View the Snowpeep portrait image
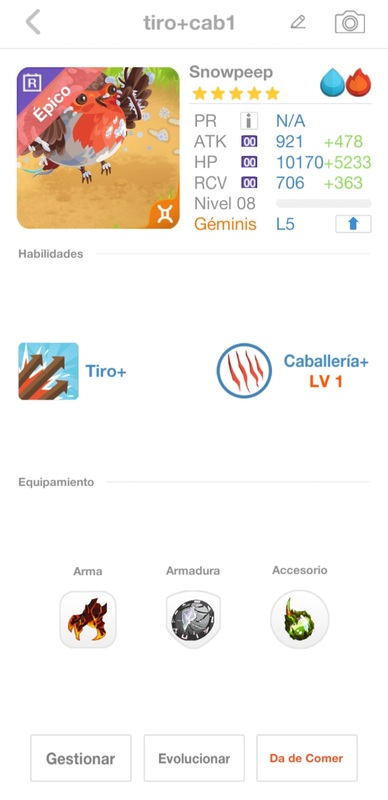 click(99, 148)
